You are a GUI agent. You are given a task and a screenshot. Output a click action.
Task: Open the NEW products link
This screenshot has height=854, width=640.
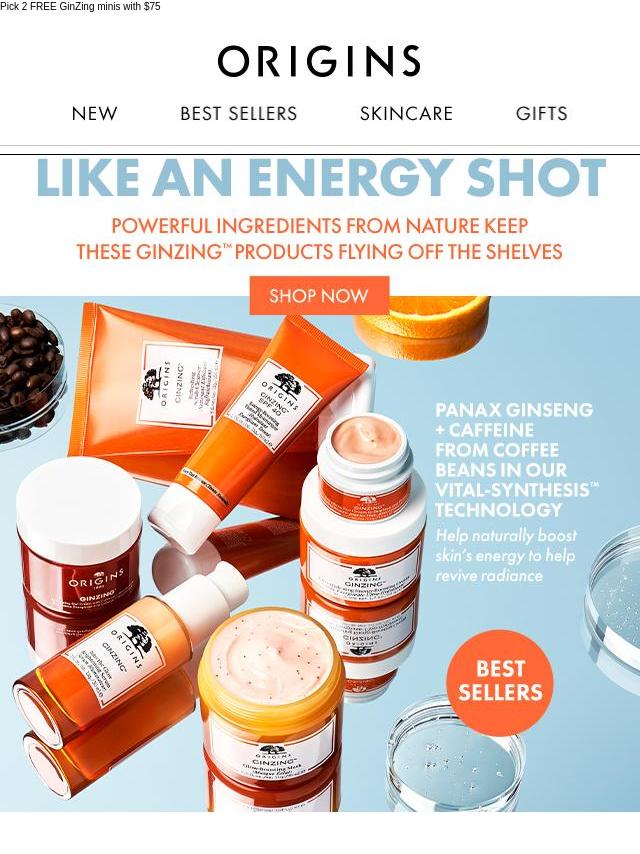coord(95,114)
